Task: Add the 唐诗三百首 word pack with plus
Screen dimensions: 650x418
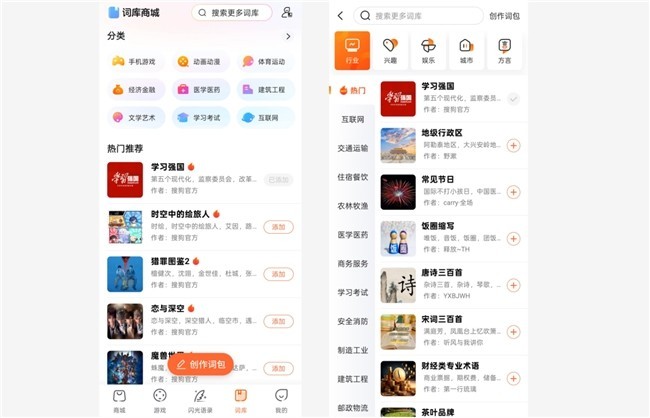Action: (x=513, y=285)
